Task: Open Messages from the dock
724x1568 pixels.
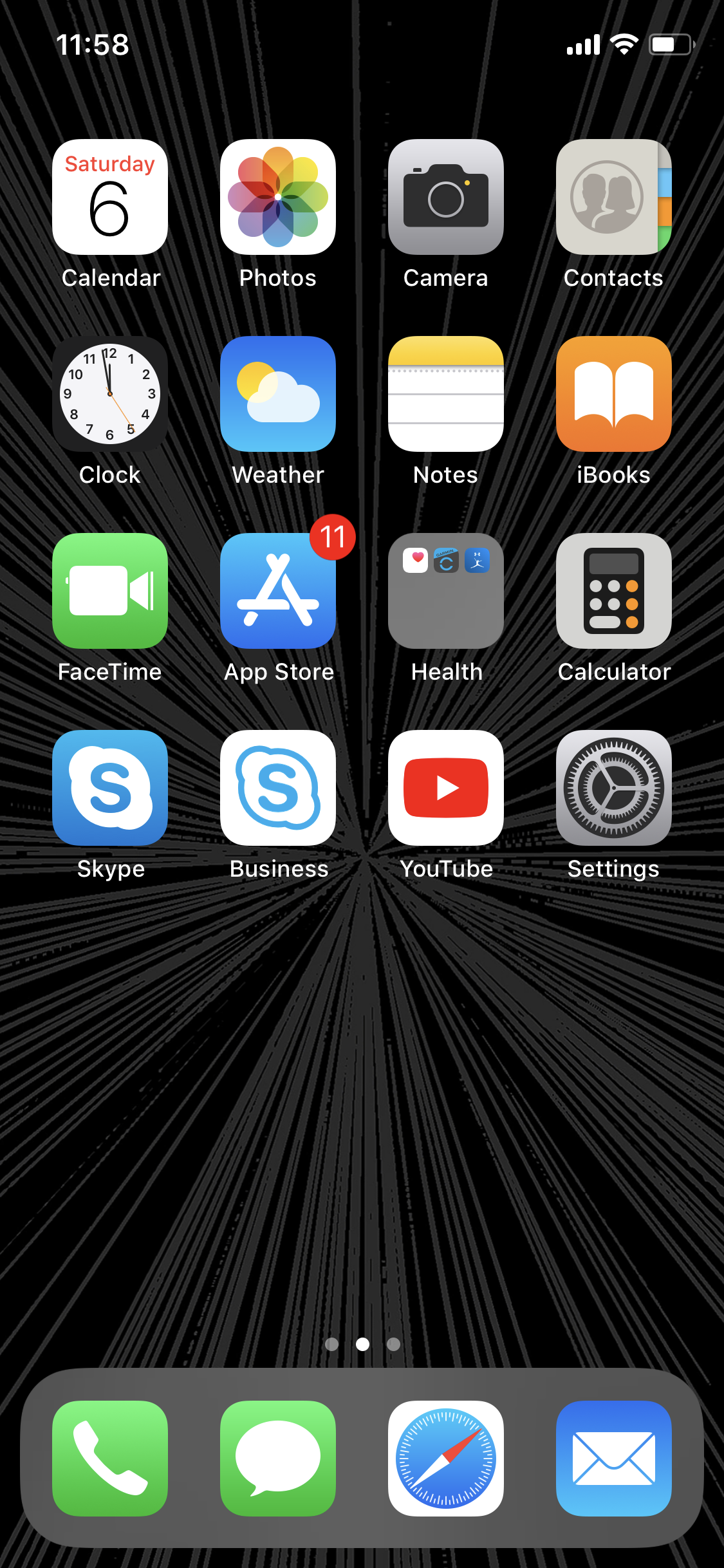Action: [278, 1459]
